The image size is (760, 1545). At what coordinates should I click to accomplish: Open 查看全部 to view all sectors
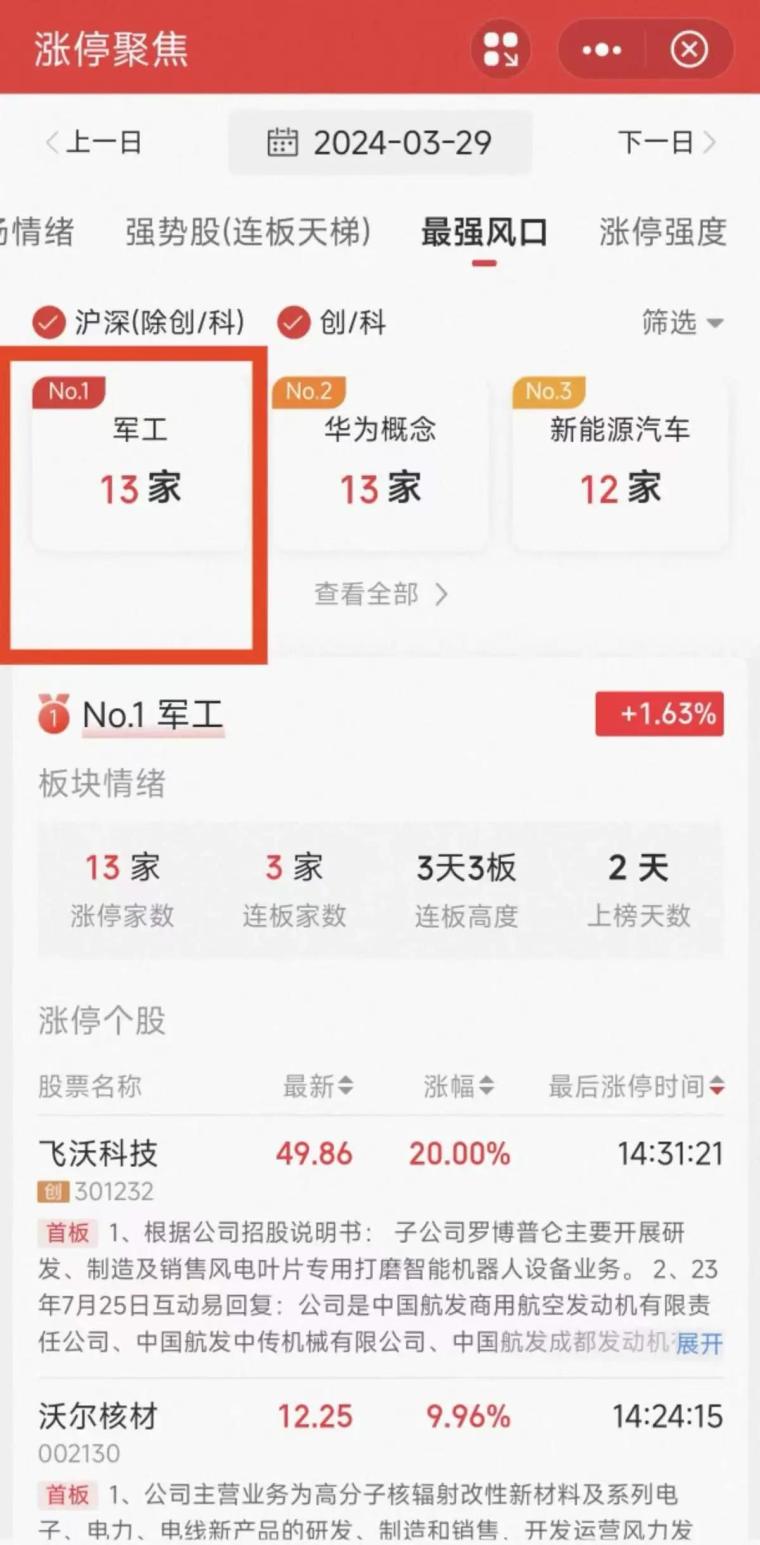click(380, 594)
